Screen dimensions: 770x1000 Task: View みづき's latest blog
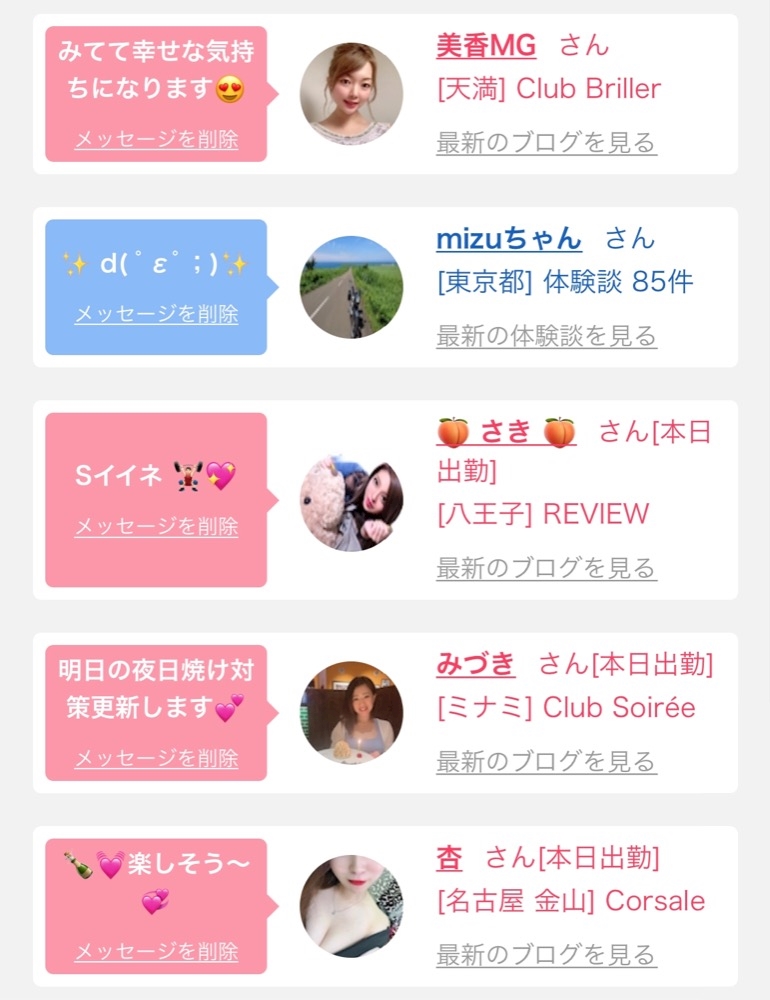(x=547, y=761)
